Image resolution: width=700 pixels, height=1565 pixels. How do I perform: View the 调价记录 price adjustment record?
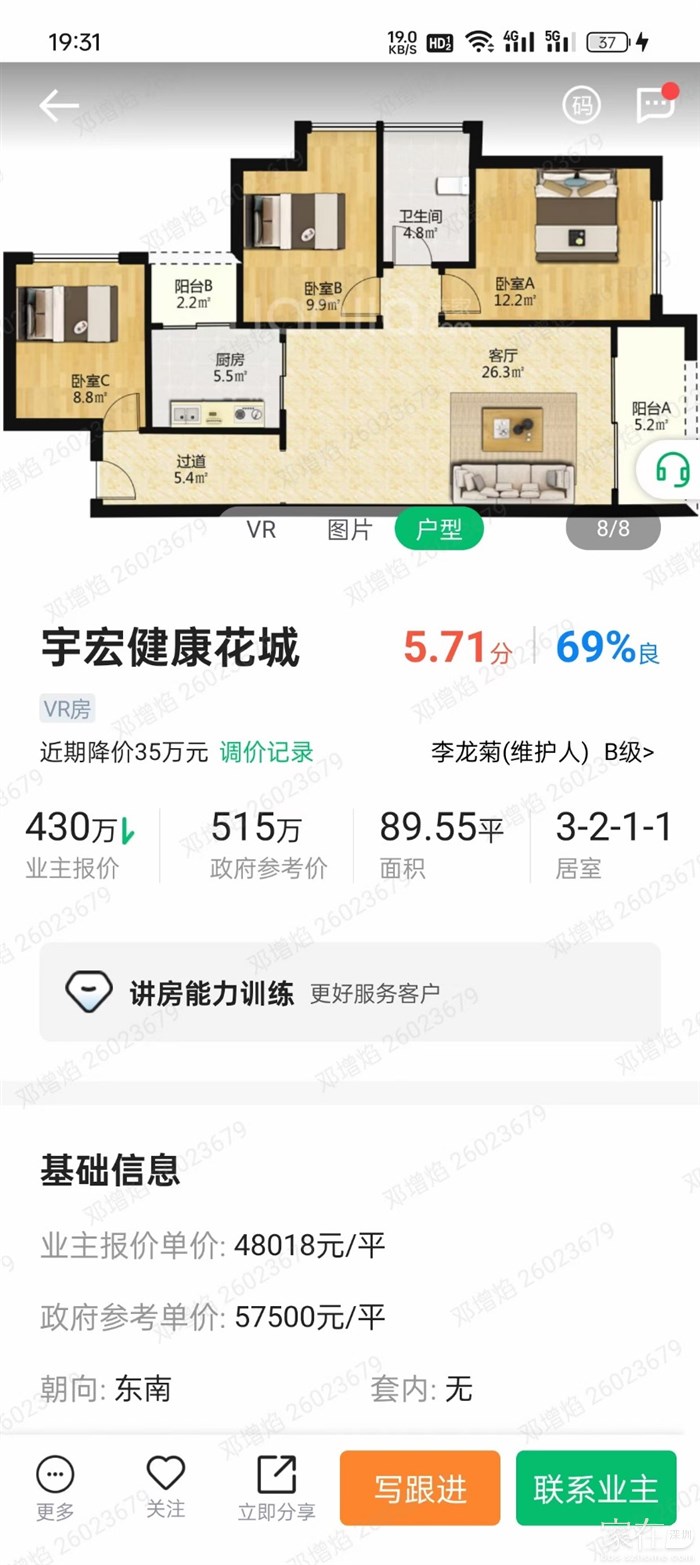click(x=266, y=752)
